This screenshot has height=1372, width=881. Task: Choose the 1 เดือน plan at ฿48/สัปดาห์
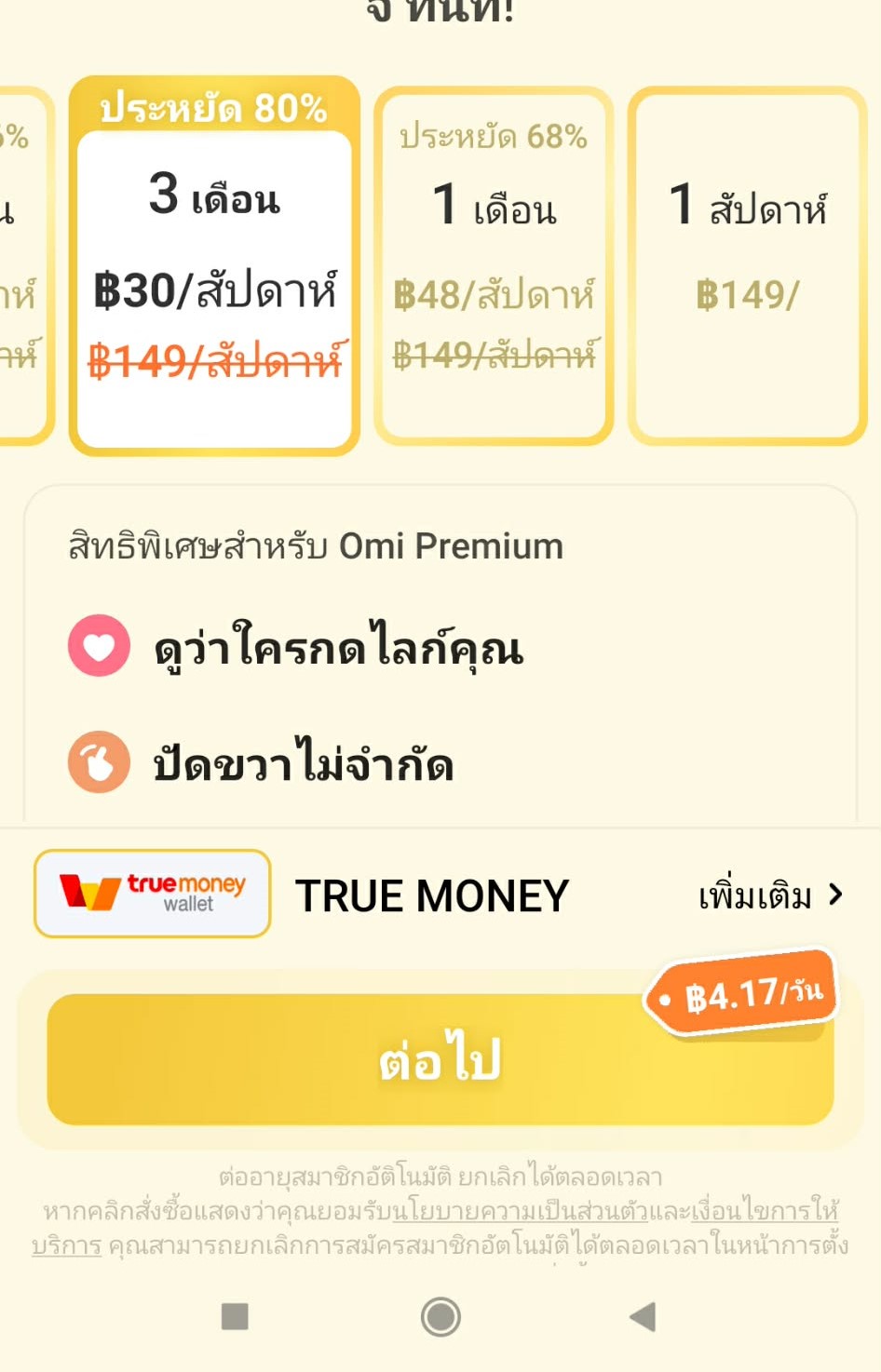(x=494, y=265)
